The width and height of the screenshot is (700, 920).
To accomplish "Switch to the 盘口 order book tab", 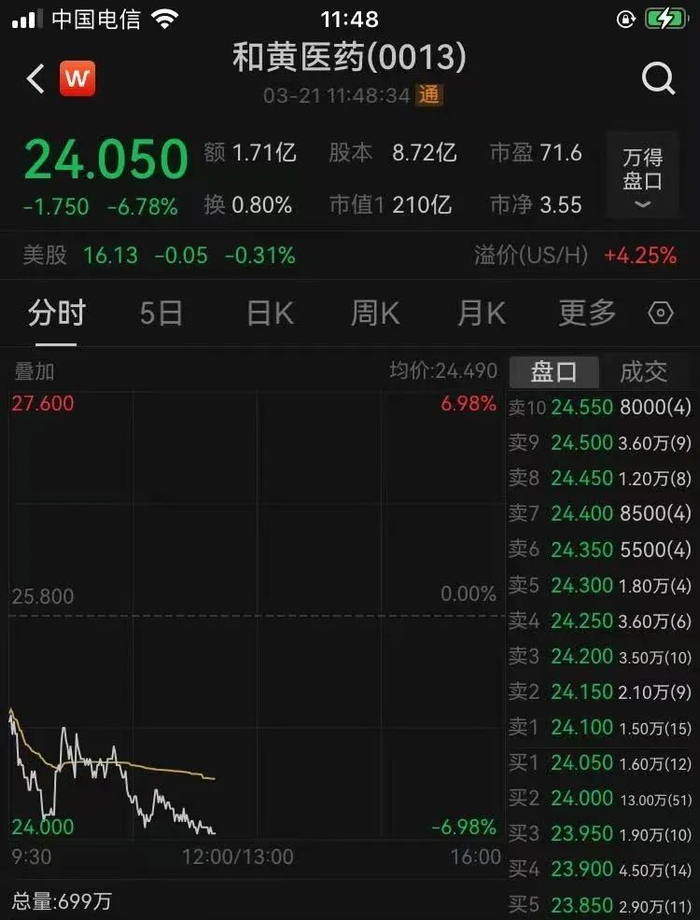I will click(x=554, y=371).
